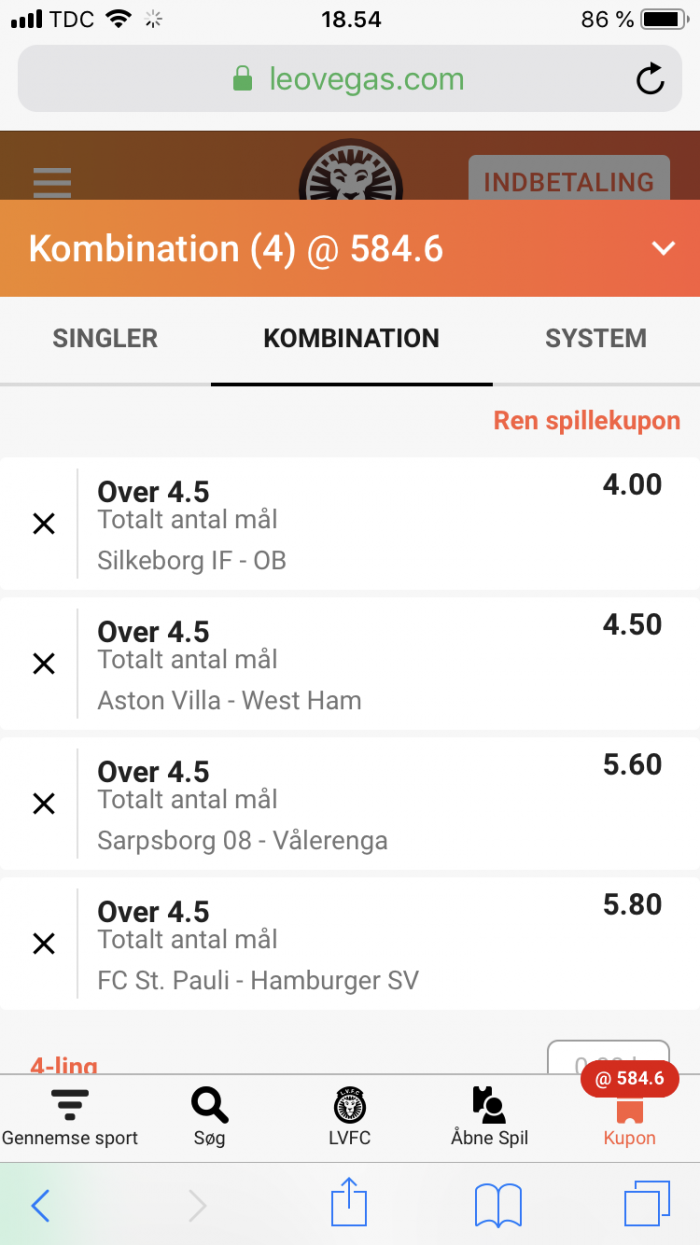
Task: Delete the Sarpsborg 08 - Vålerenga selection
Action: click(44, 804)
